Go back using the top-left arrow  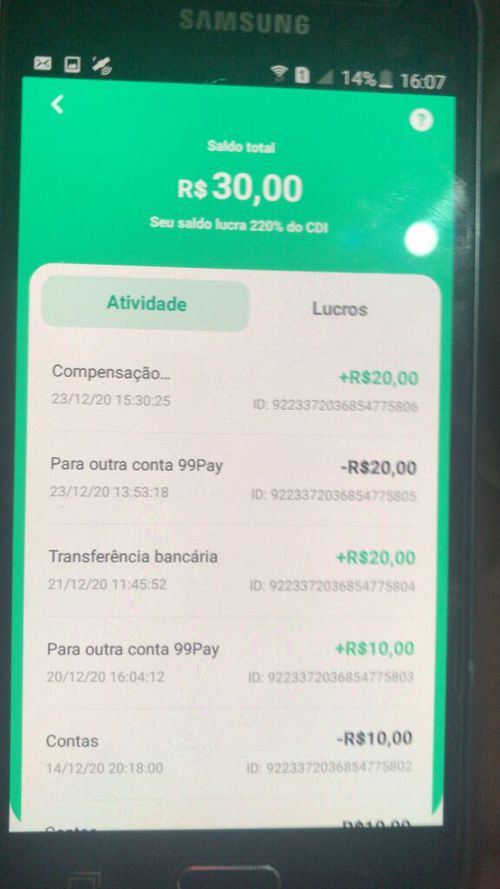click(x=57, y=104)
